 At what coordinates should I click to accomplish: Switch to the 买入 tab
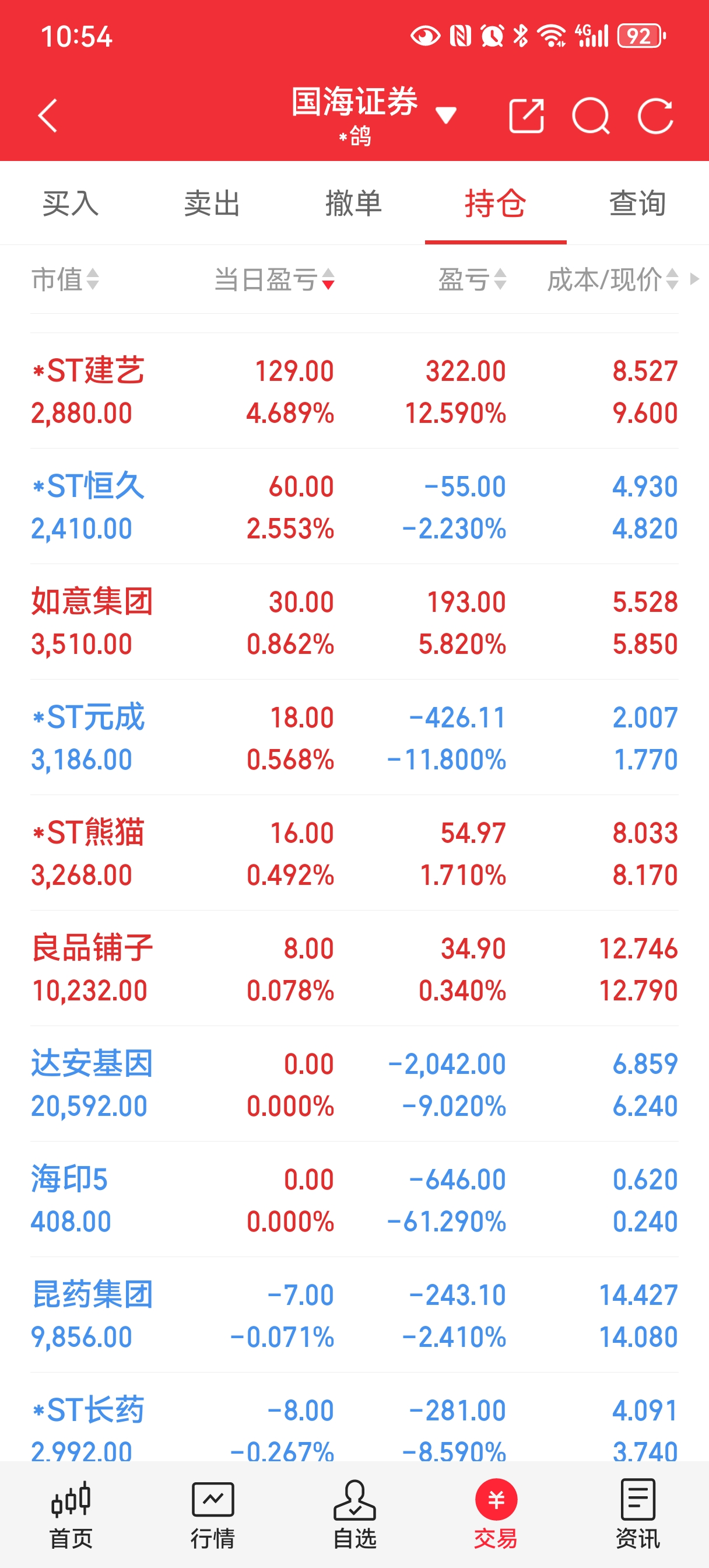click(x=71, y=202)
